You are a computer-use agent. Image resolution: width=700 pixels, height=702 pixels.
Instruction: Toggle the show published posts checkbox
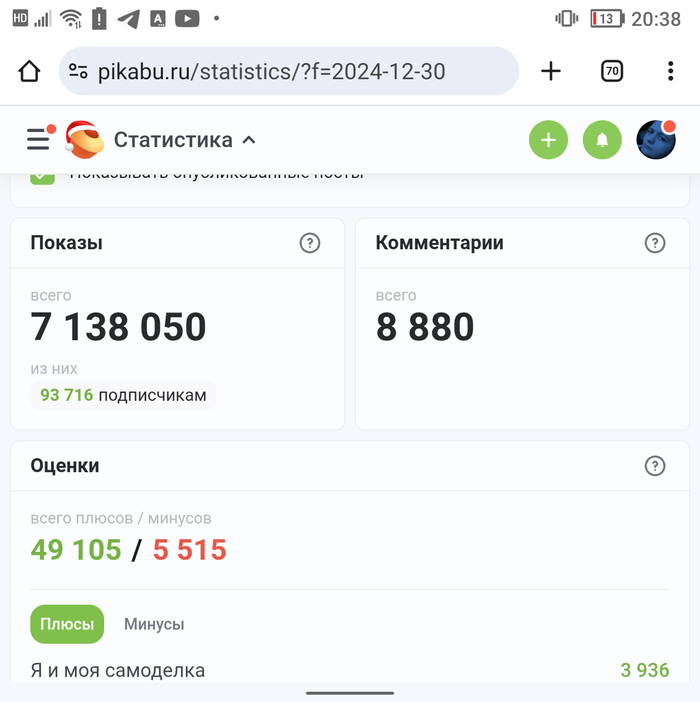point(42,176)
